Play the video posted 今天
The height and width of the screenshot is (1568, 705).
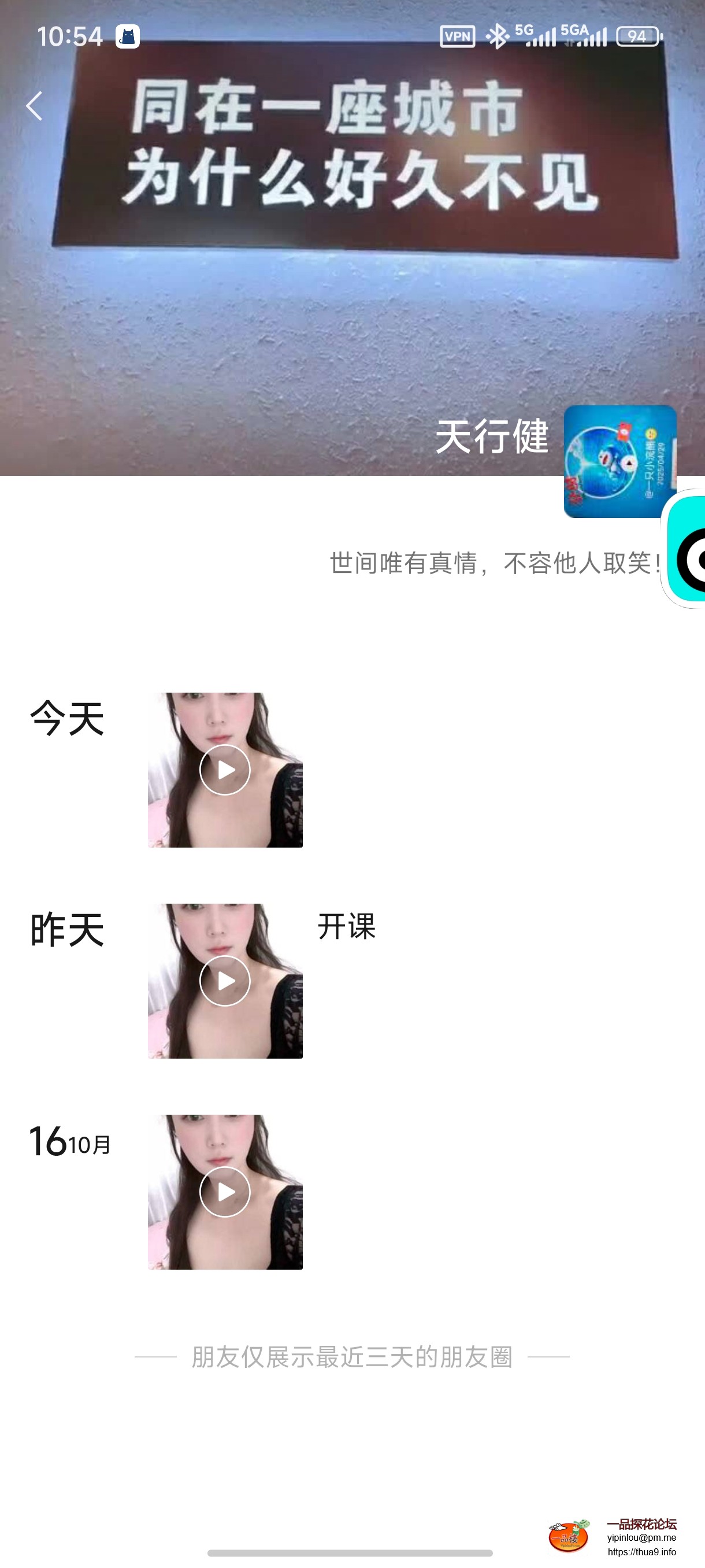pos(225,770)
